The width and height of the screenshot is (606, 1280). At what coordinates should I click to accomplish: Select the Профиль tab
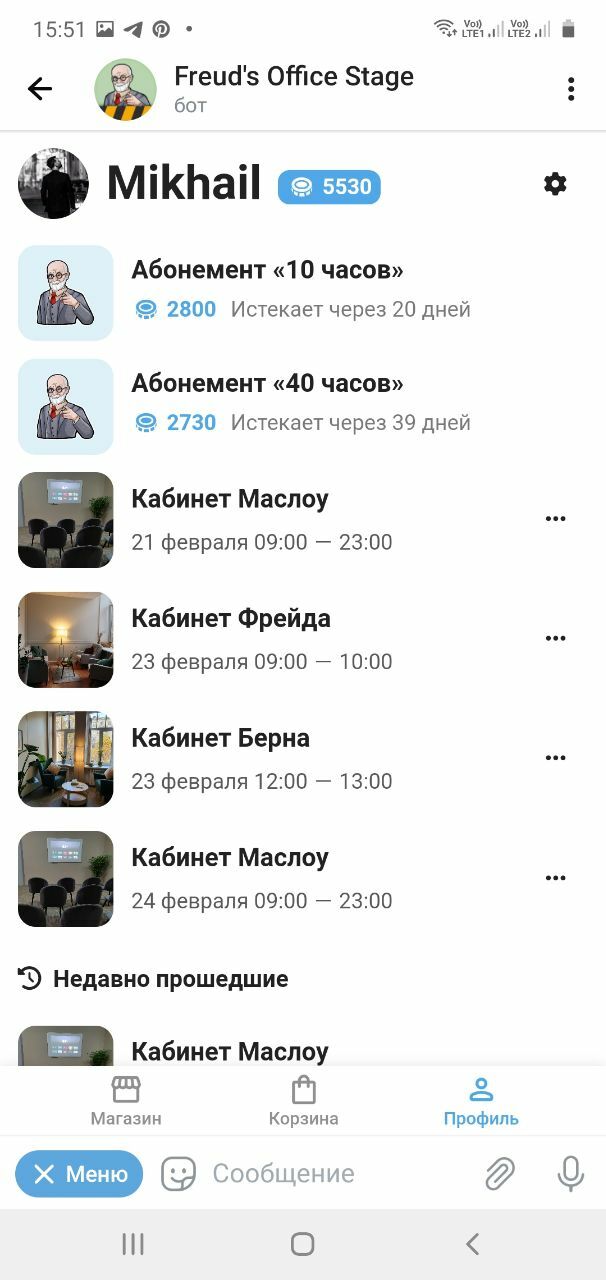pyautogui.click(x=481, y=1101)
